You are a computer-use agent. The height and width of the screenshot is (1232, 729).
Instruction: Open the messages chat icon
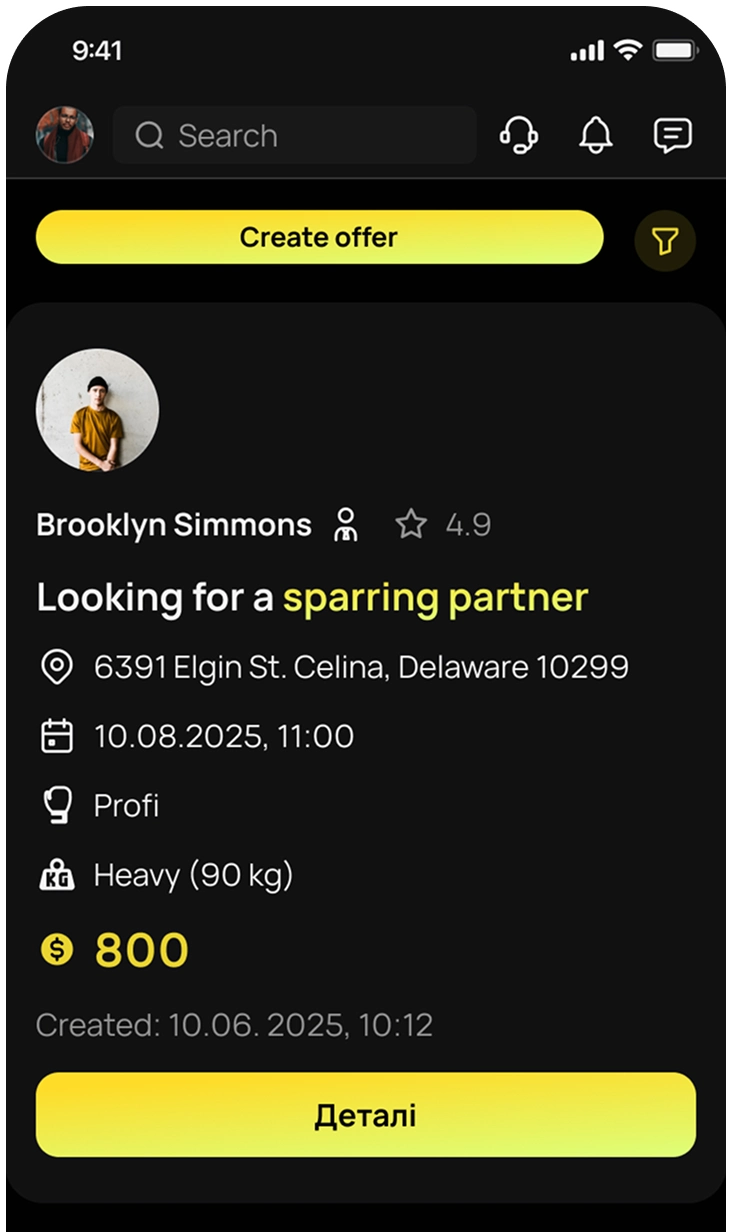[672, 135]
